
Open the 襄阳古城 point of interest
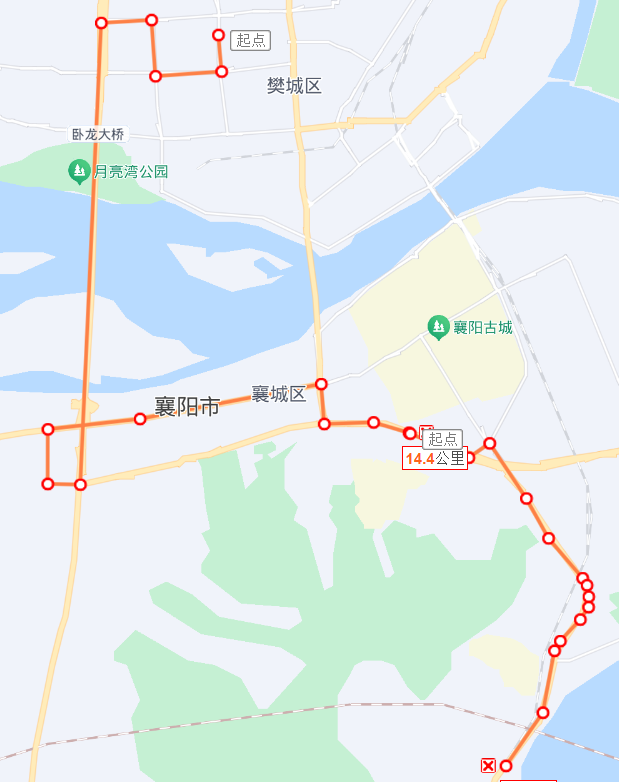pyautogui.click(x=438, y=327)
